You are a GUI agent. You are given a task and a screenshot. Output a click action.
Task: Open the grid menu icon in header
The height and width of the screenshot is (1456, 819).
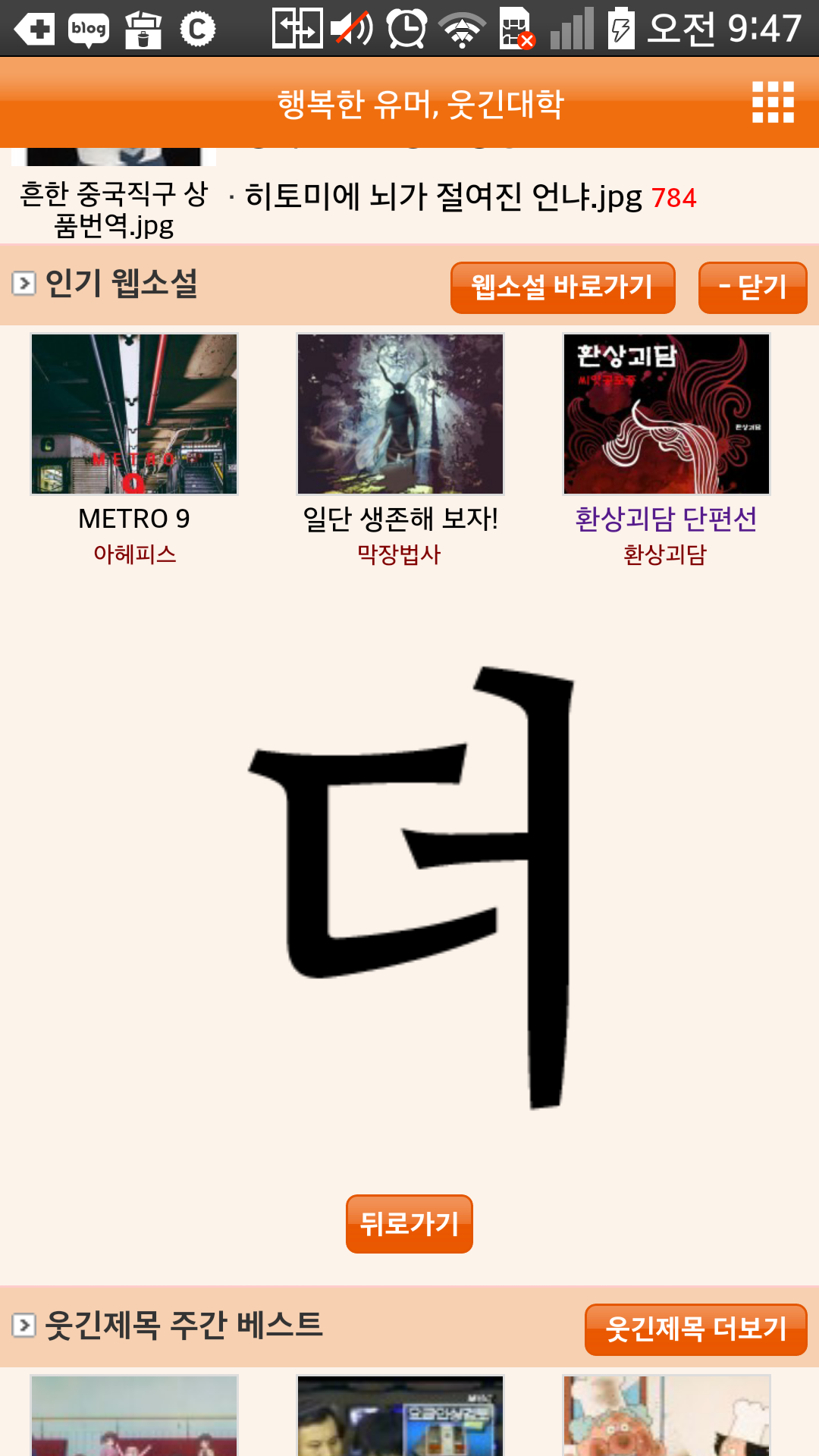(773, 102)
